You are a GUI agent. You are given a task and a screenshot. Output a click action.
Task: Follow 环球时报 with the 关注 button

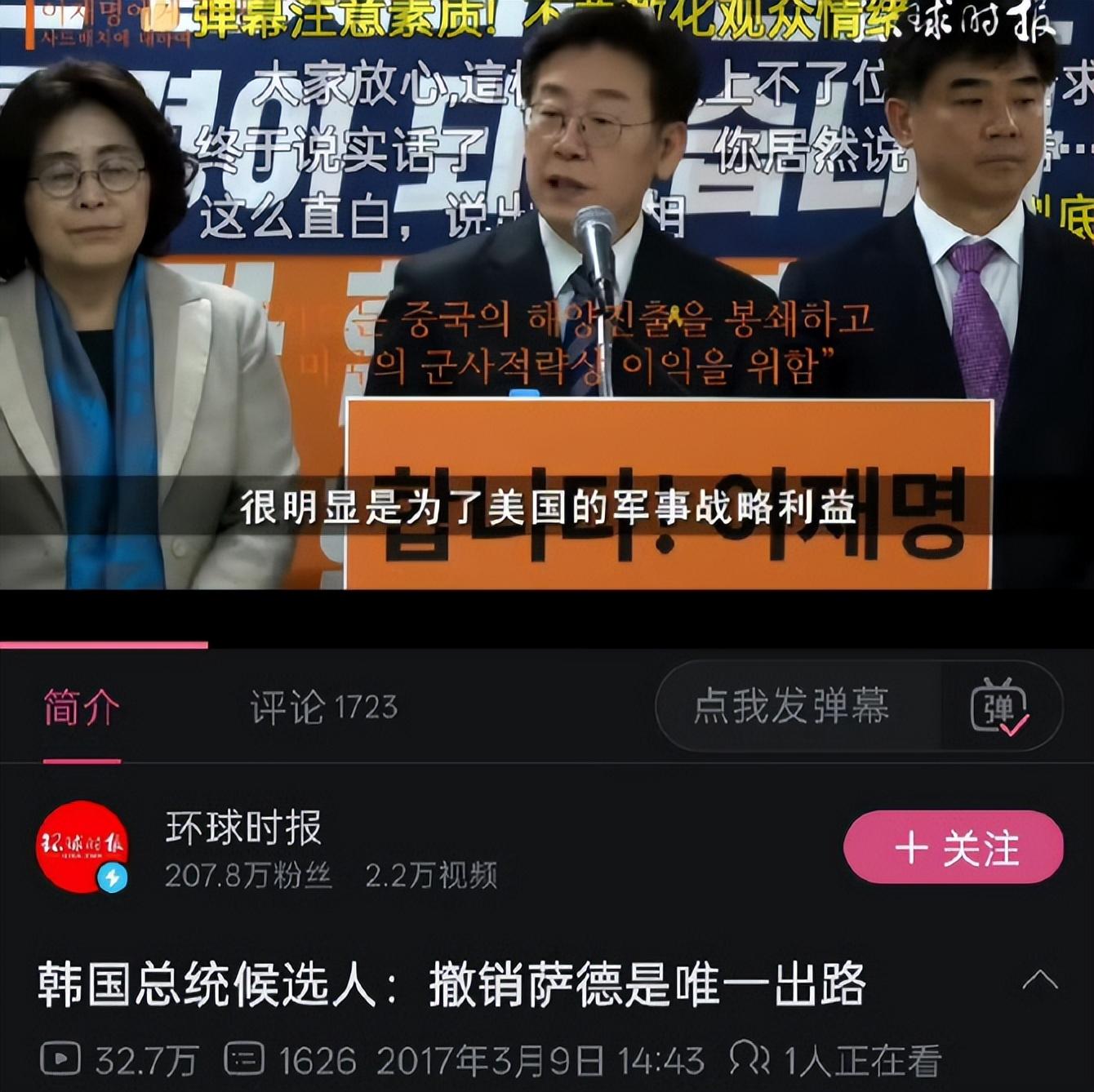coord(953,848)
